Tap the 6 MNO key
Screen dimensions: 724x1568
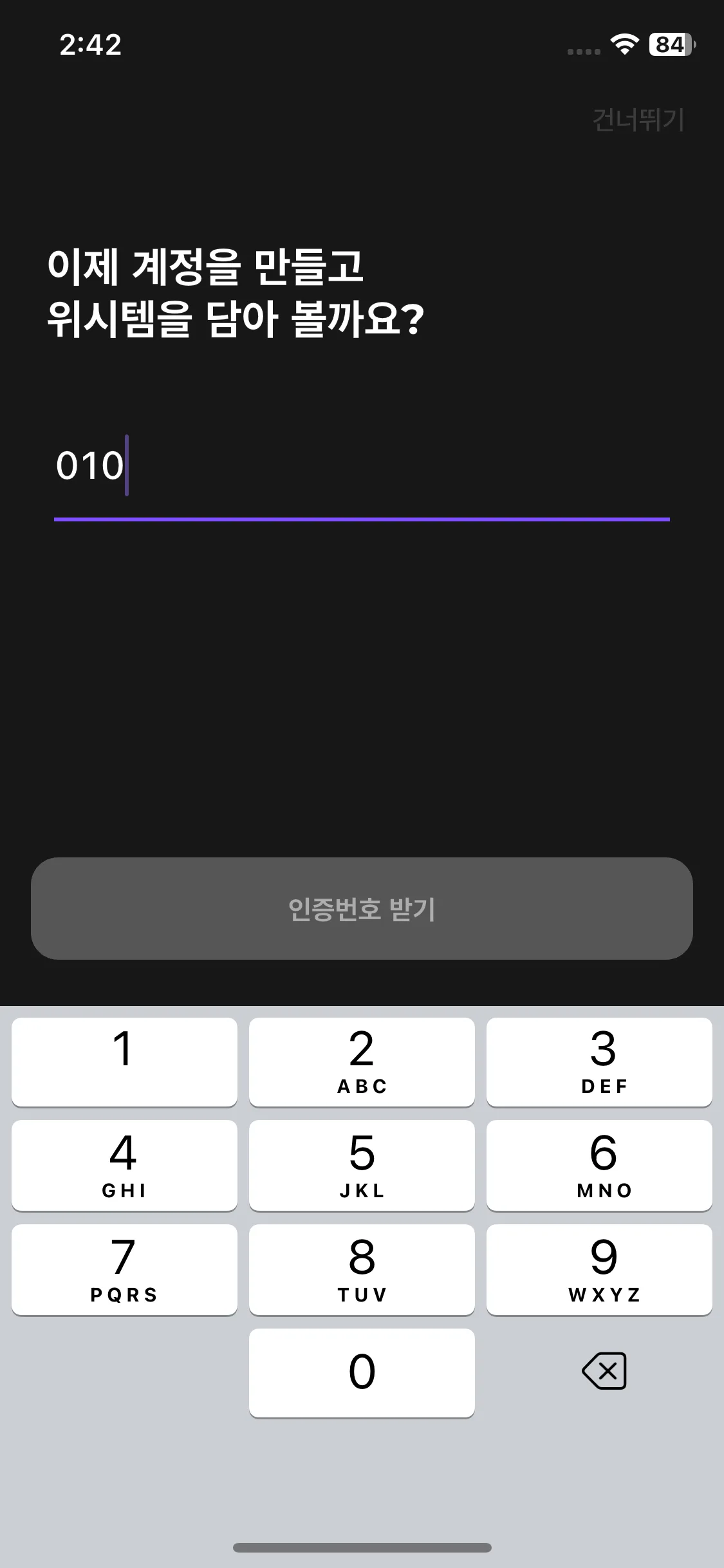click(600, 1166)
